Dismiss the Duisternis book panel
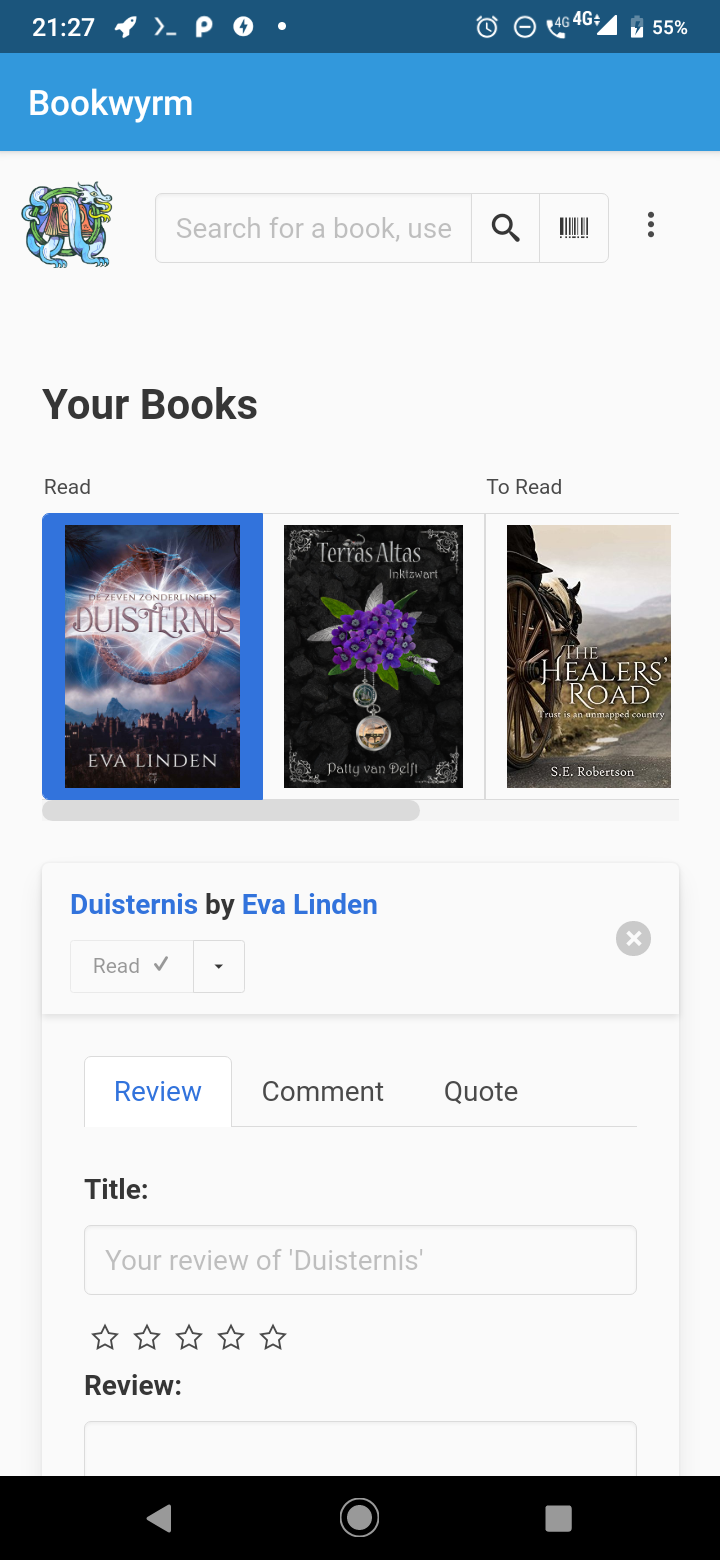 pos(633,938)
